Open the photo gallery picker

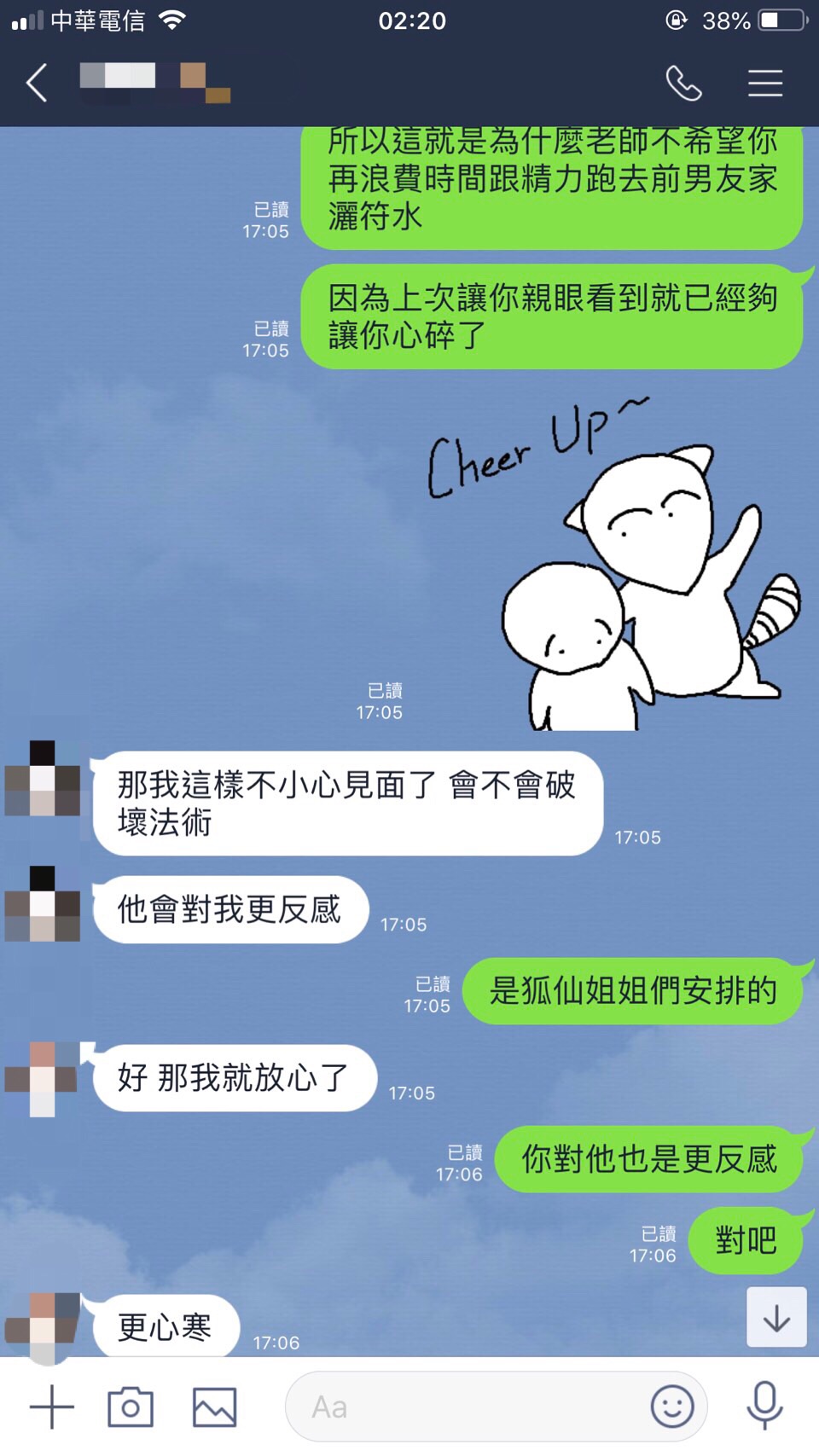pos(214,1407)
